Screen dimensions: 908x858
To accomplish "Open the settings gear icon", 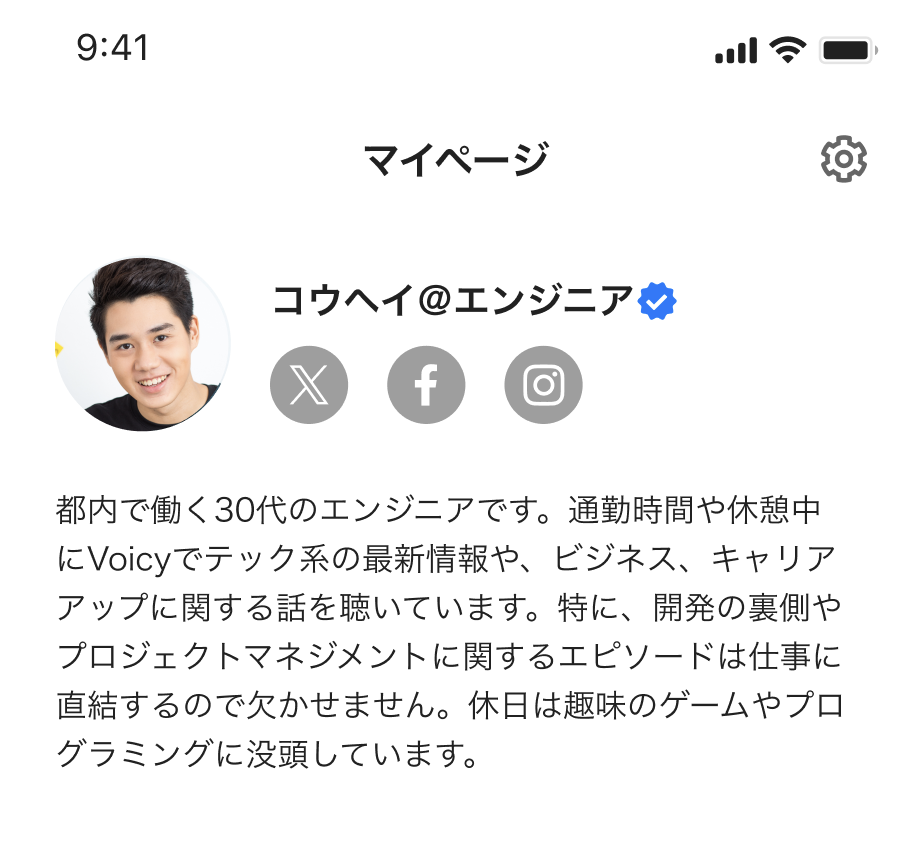I will coord(843,160).
